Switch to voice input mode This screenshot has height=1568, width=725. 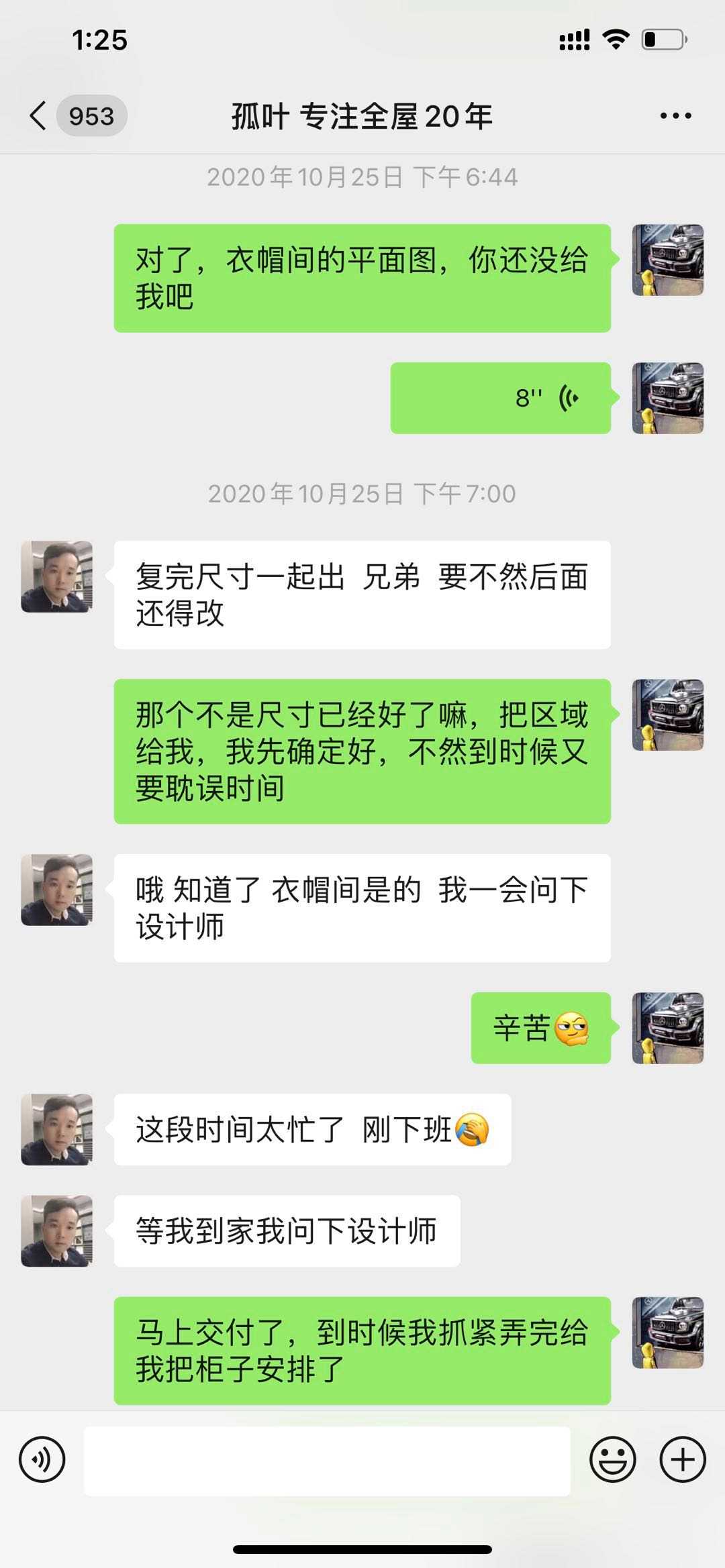[x=42, y=1460]
